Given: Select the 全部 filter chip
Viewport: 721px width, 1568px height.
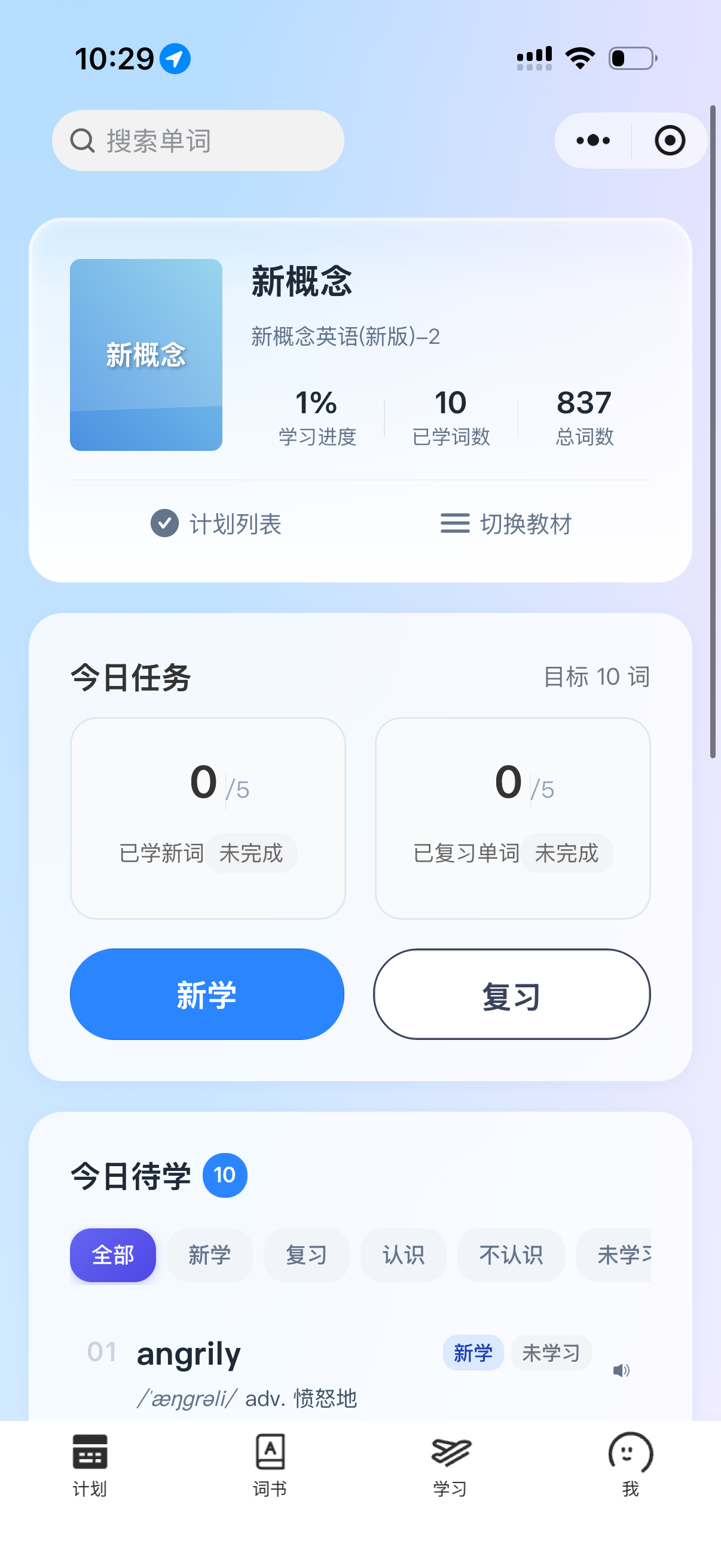Looking at the screenshot, I should [112, 1255].
